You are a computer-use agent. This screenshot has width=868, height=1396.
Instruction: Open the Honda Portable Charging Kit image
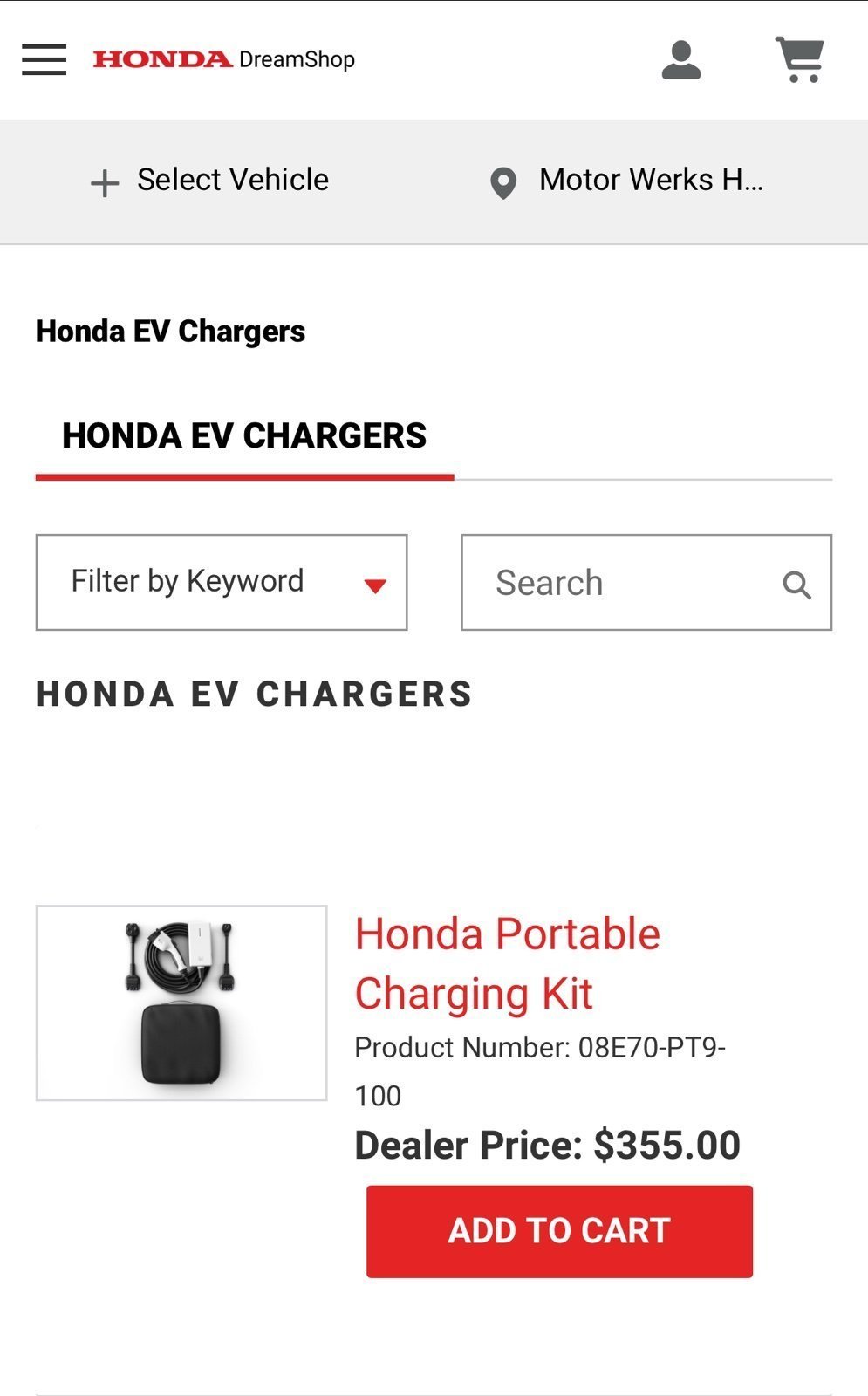(181, 1003)
